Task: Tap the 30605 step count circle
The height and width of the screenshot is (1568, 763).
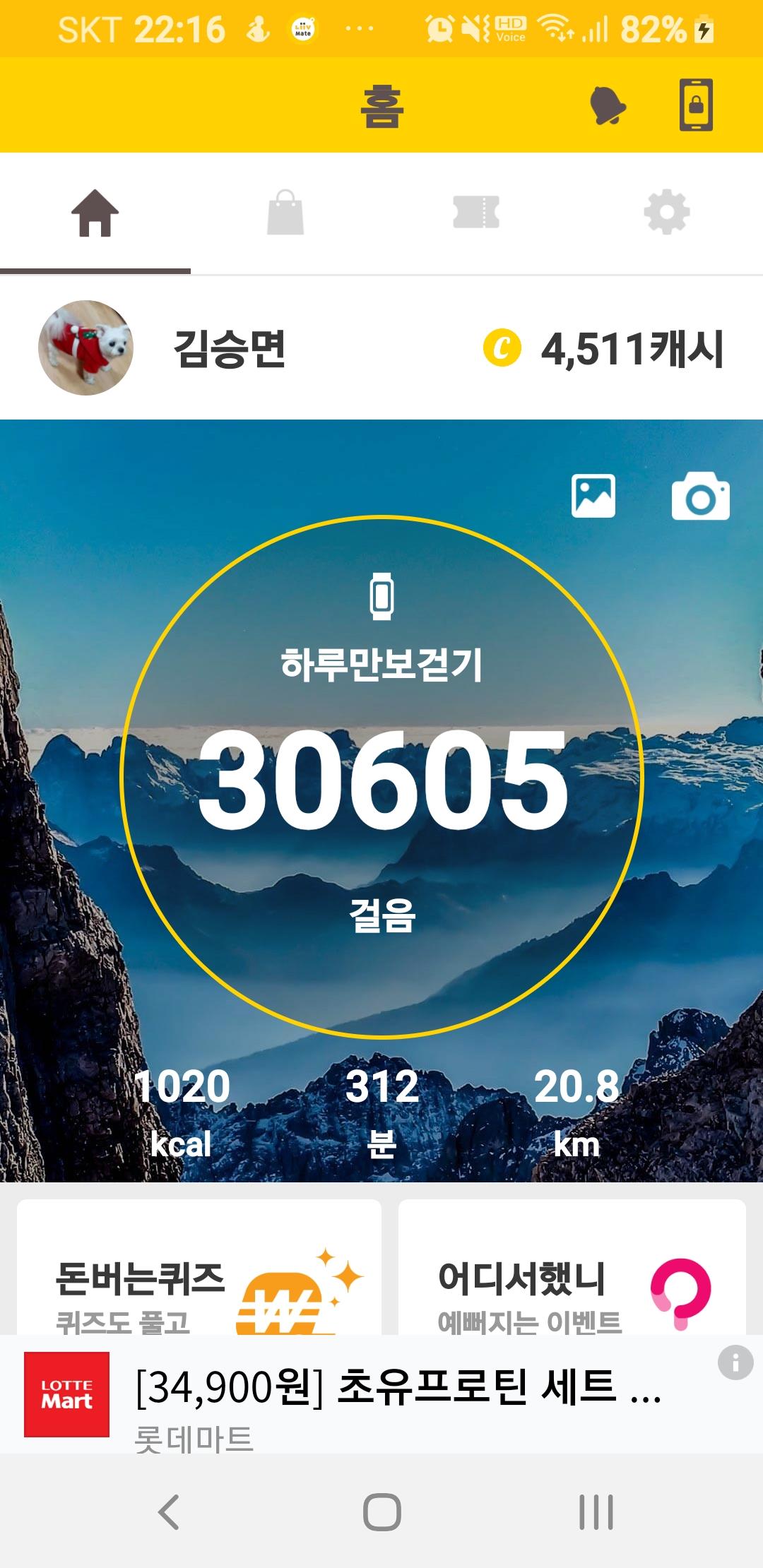Action: (381, 777)
